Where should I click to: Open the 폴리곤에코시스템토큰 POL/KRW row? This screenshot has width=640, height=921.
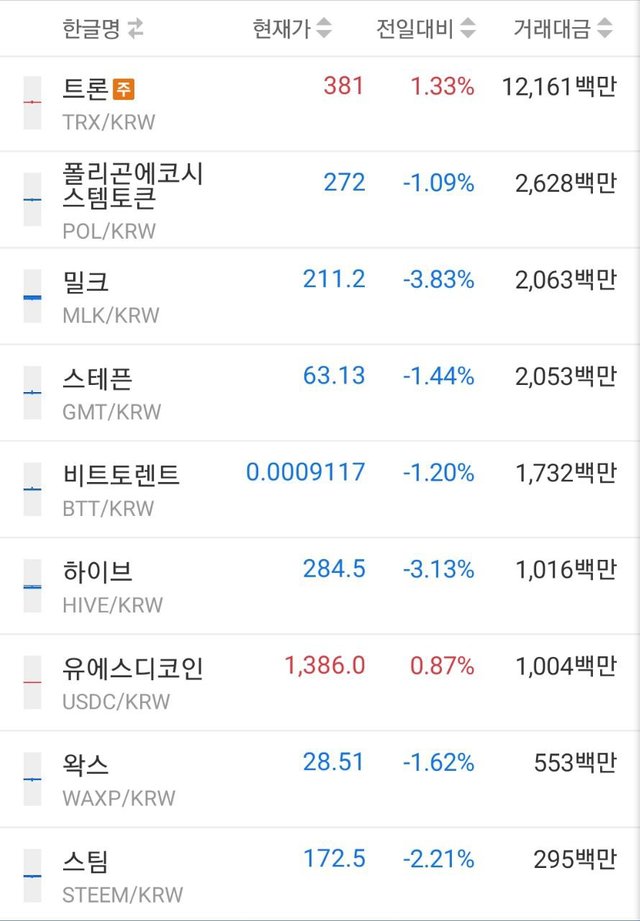[x=132, y=188]
